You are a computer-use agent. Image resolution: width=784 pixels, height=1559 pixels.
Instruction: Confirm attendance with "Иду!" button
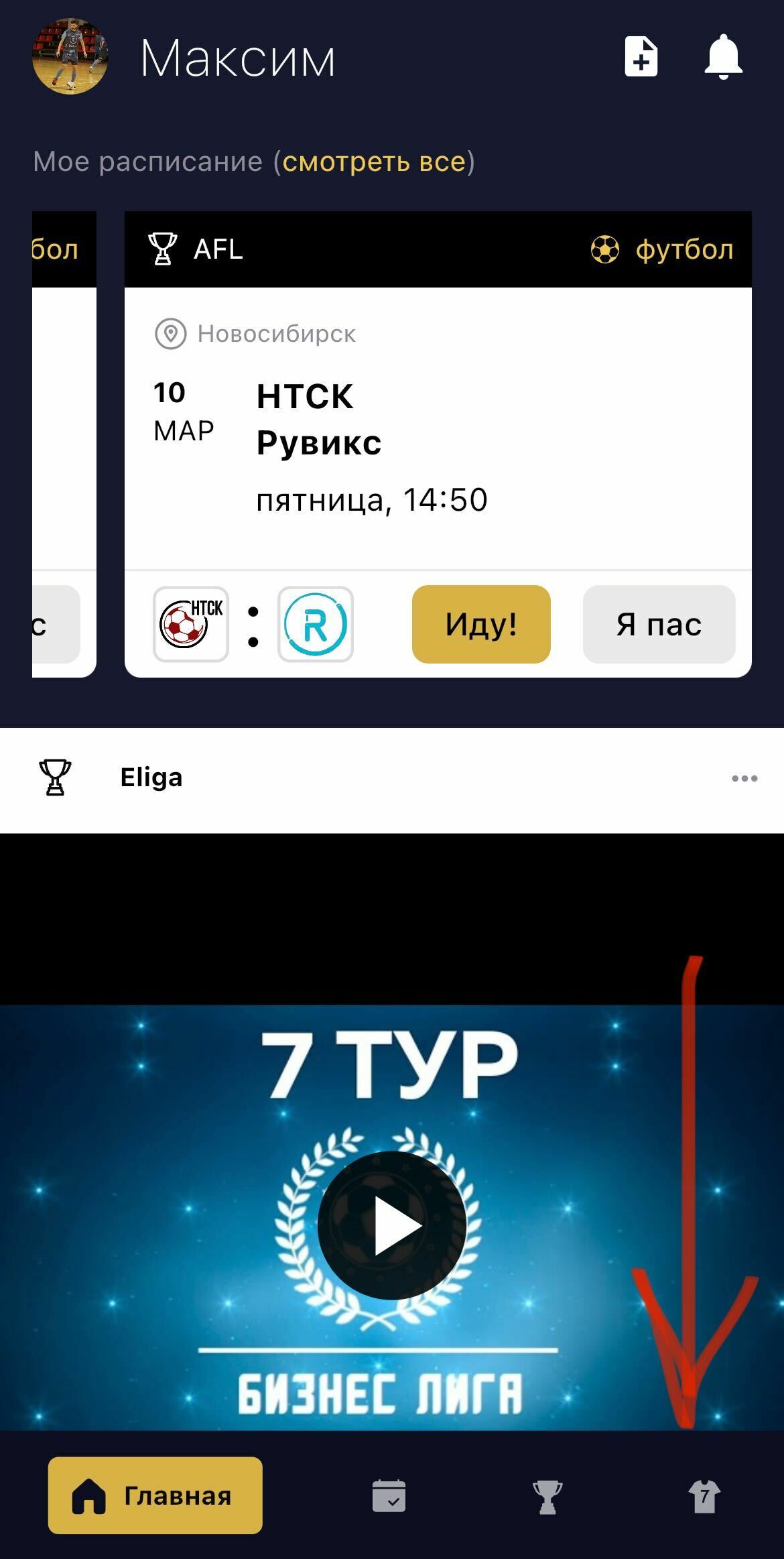[481, 624]
